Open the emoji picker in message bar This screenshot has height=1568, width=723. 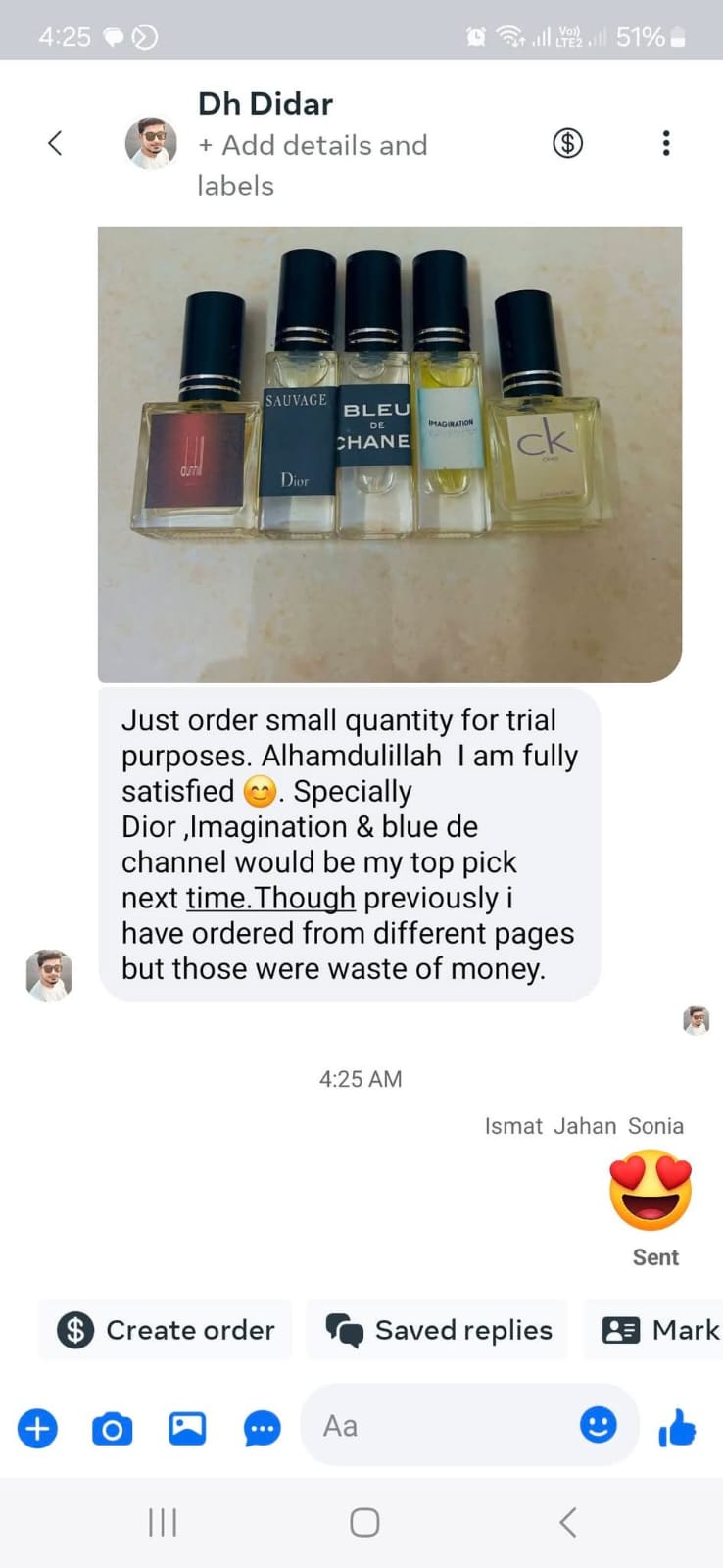[x=600, y=1426]
